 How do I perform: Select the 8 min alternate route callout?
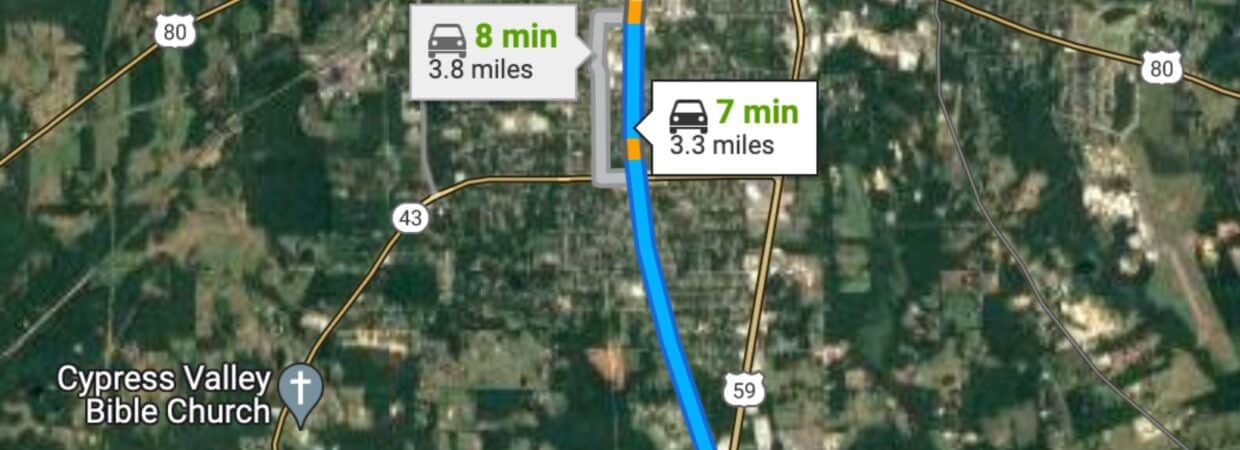(494, 52)
